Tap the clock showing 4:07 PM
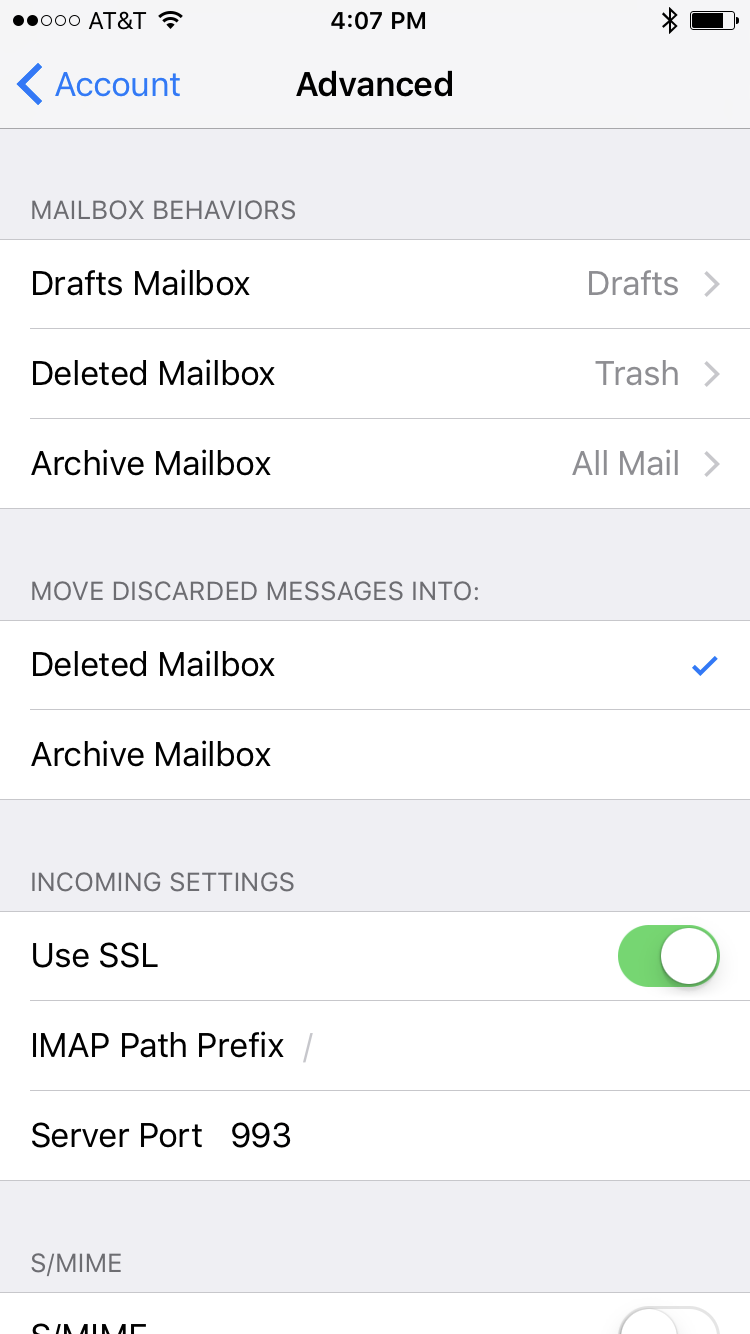750x1334 pixels. (x=378, y=20)
